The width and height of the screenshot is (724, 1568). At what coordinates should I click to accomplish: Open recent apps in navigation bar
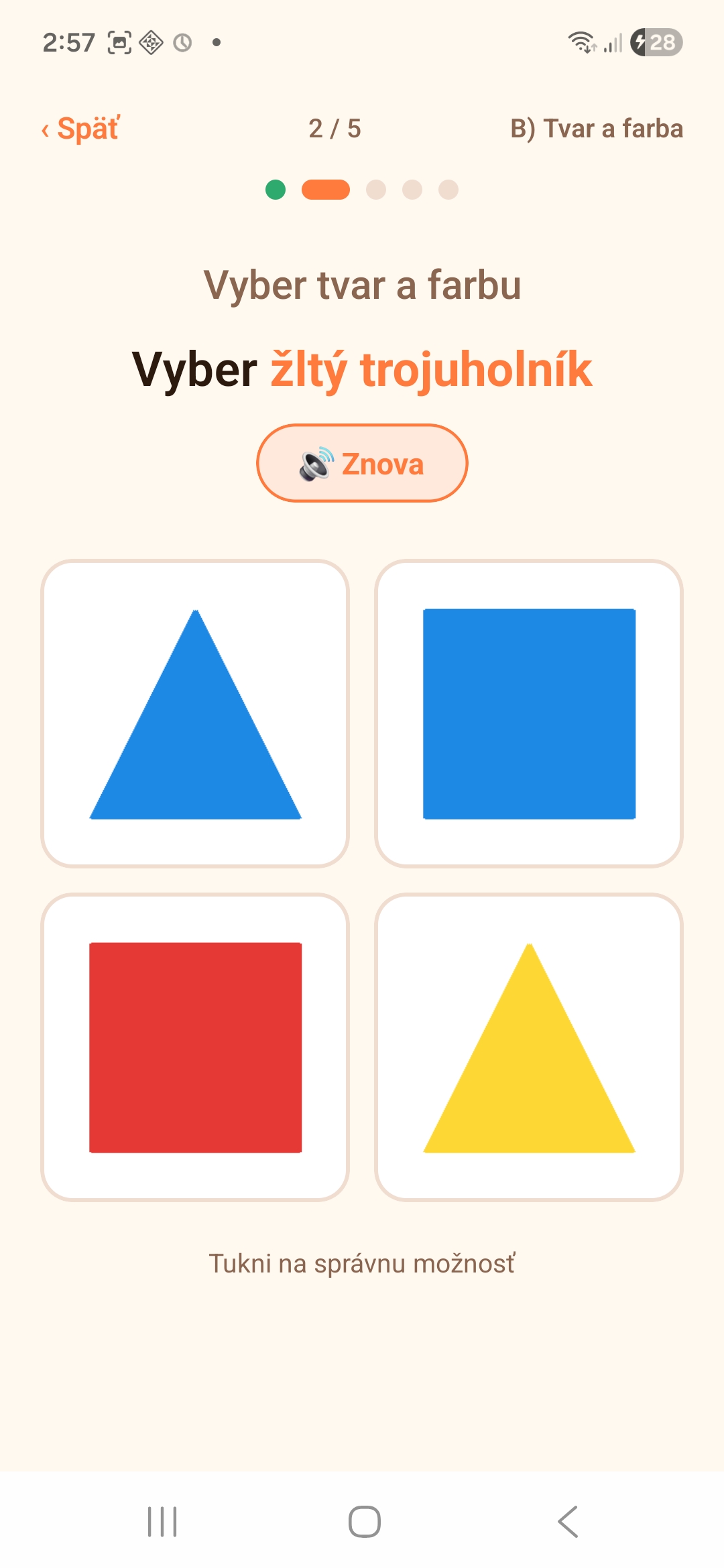click(x=162, y=1522)
